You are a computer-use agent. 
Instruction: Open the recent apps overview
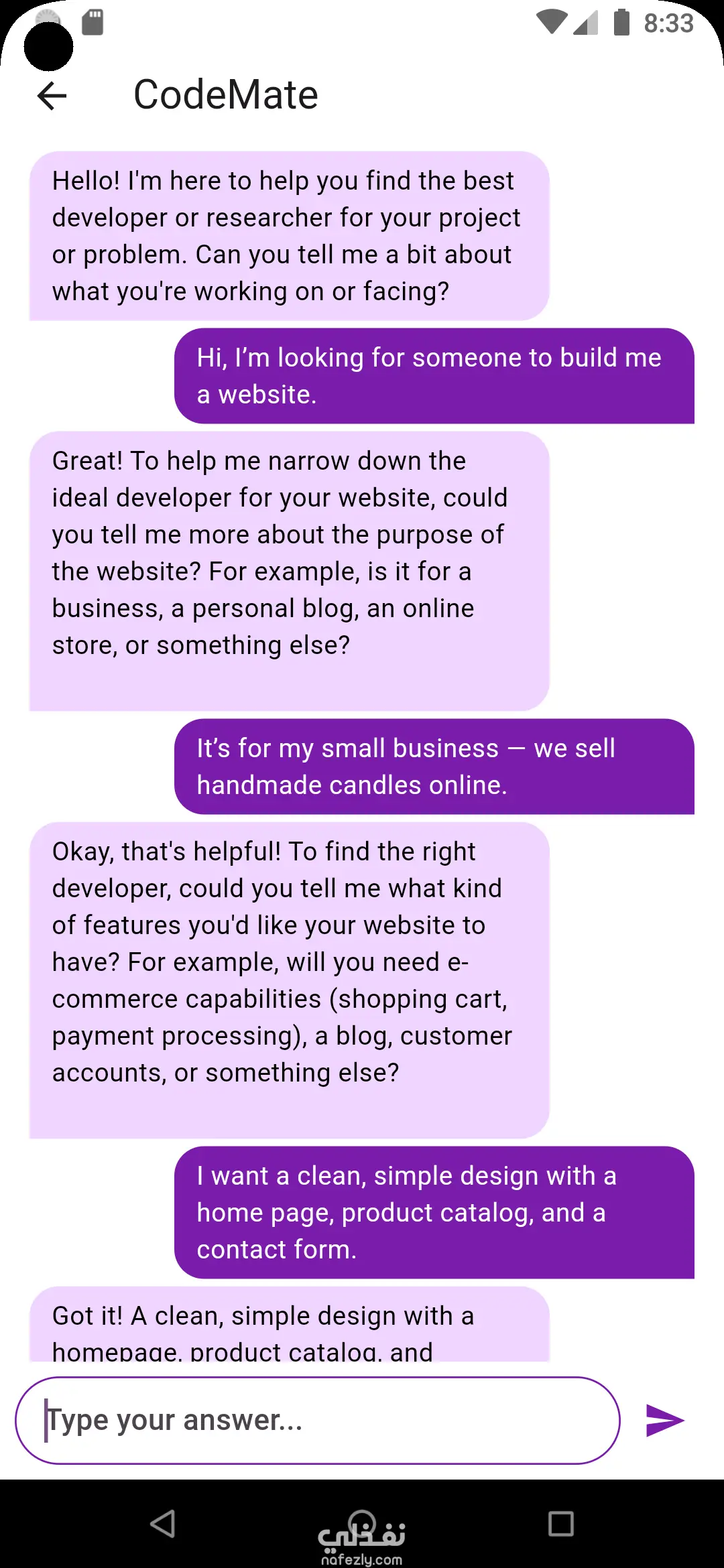coord(560,1523)
